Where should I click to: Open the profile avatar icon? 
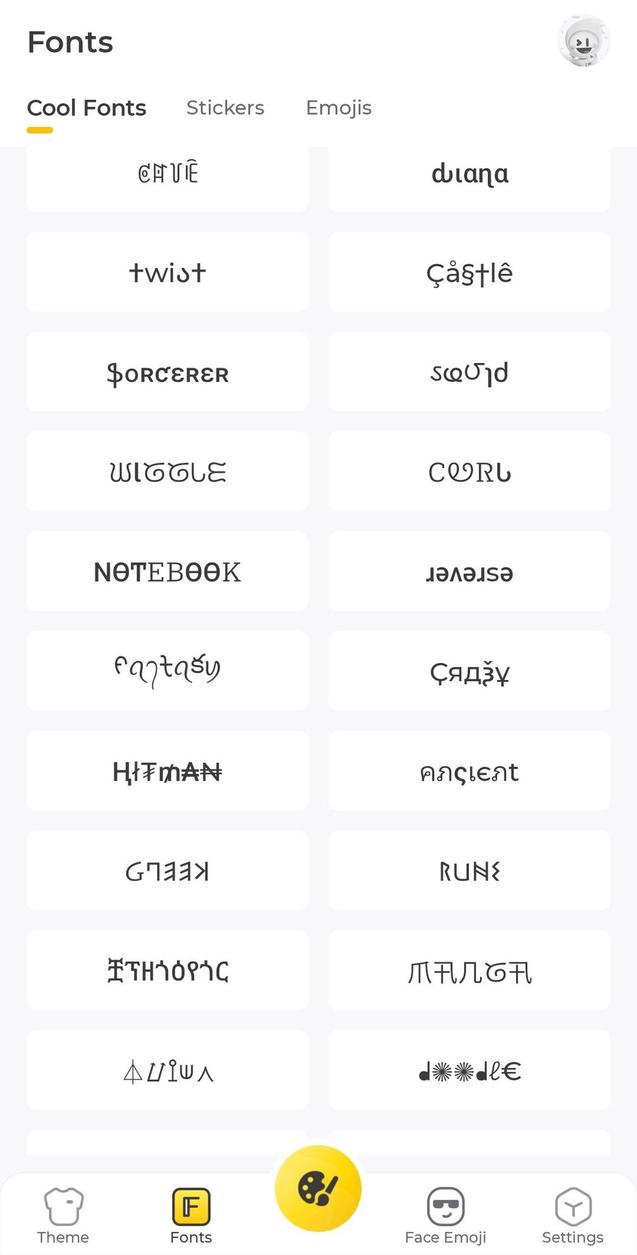(x=584, y=41)
